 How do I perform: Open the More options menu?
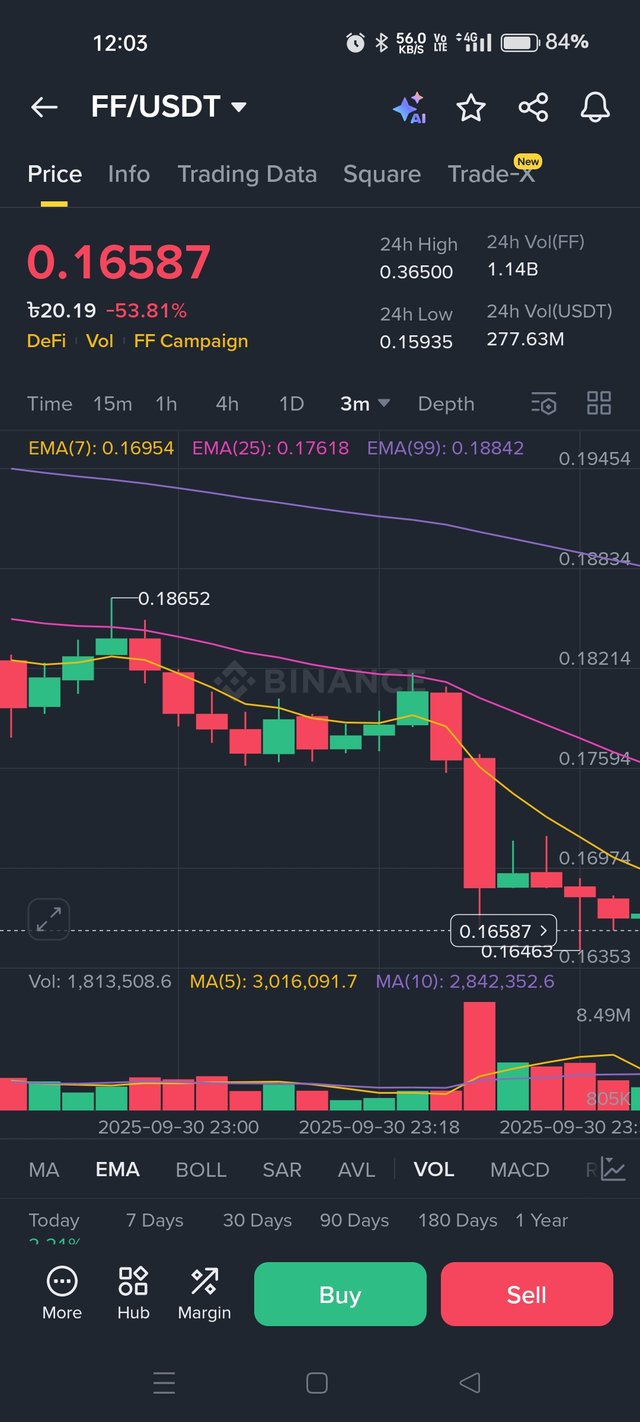coord(62,1292)
